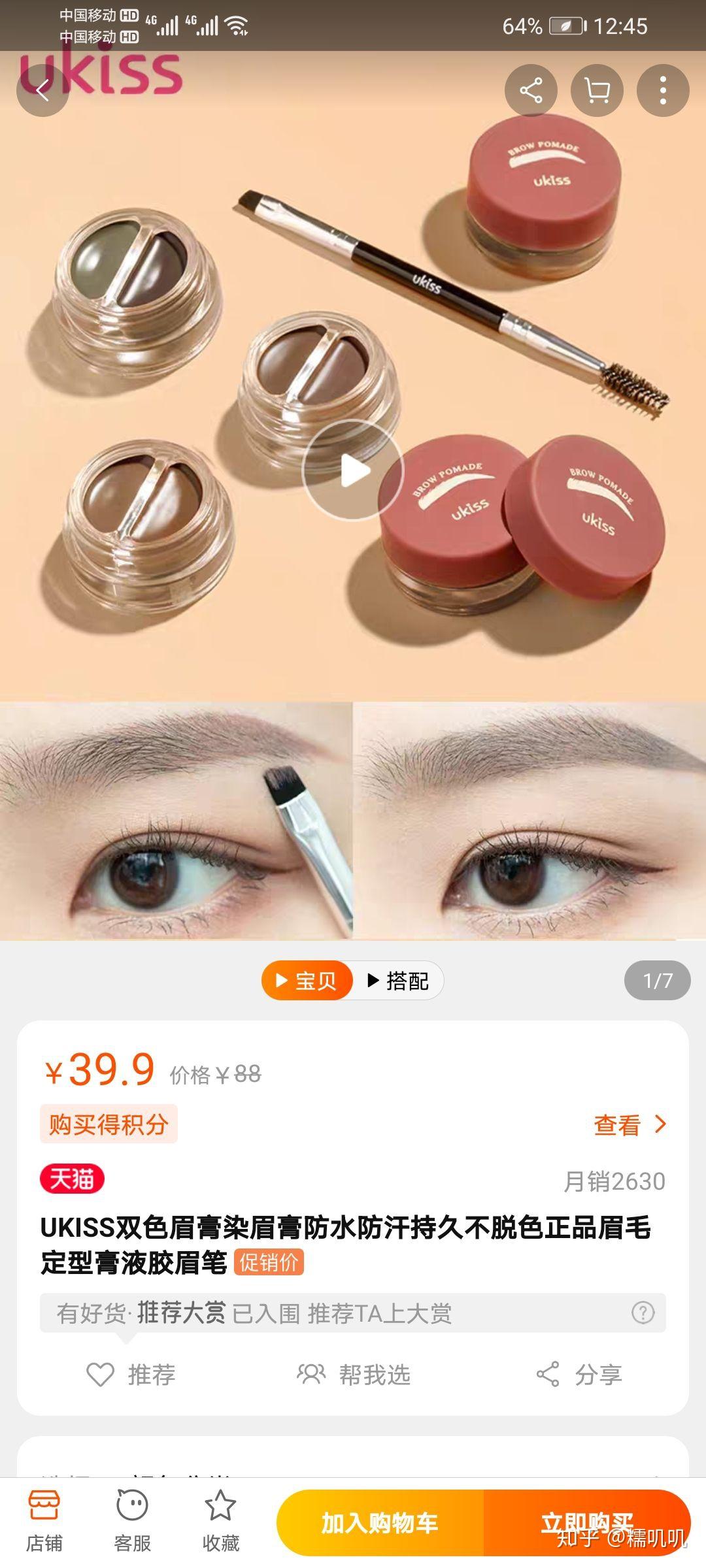Tap 查看 to view purchase points
The image size is (706, 1568).
pos(629,1124)
